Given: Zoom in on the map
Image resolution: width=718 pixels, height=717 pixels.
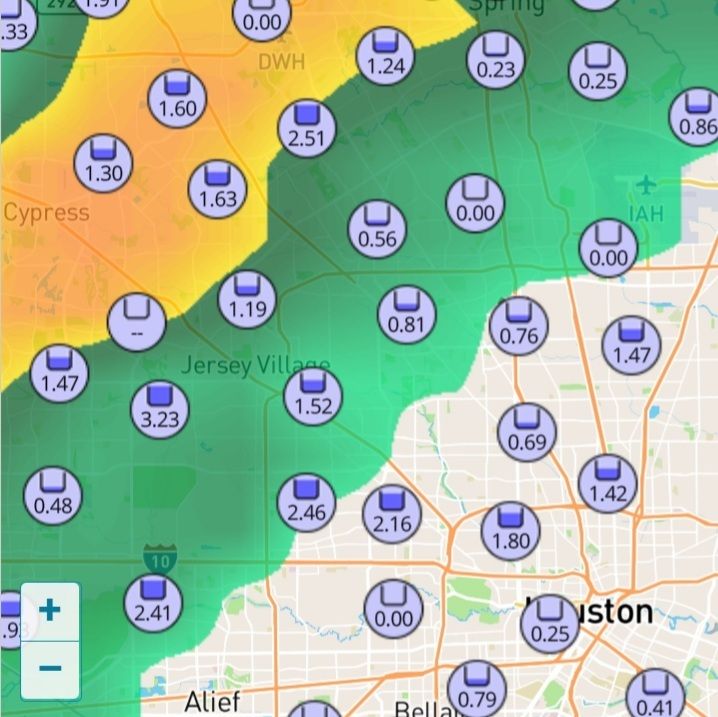Looking at the screenshot, I should click(x=49, y=610).
